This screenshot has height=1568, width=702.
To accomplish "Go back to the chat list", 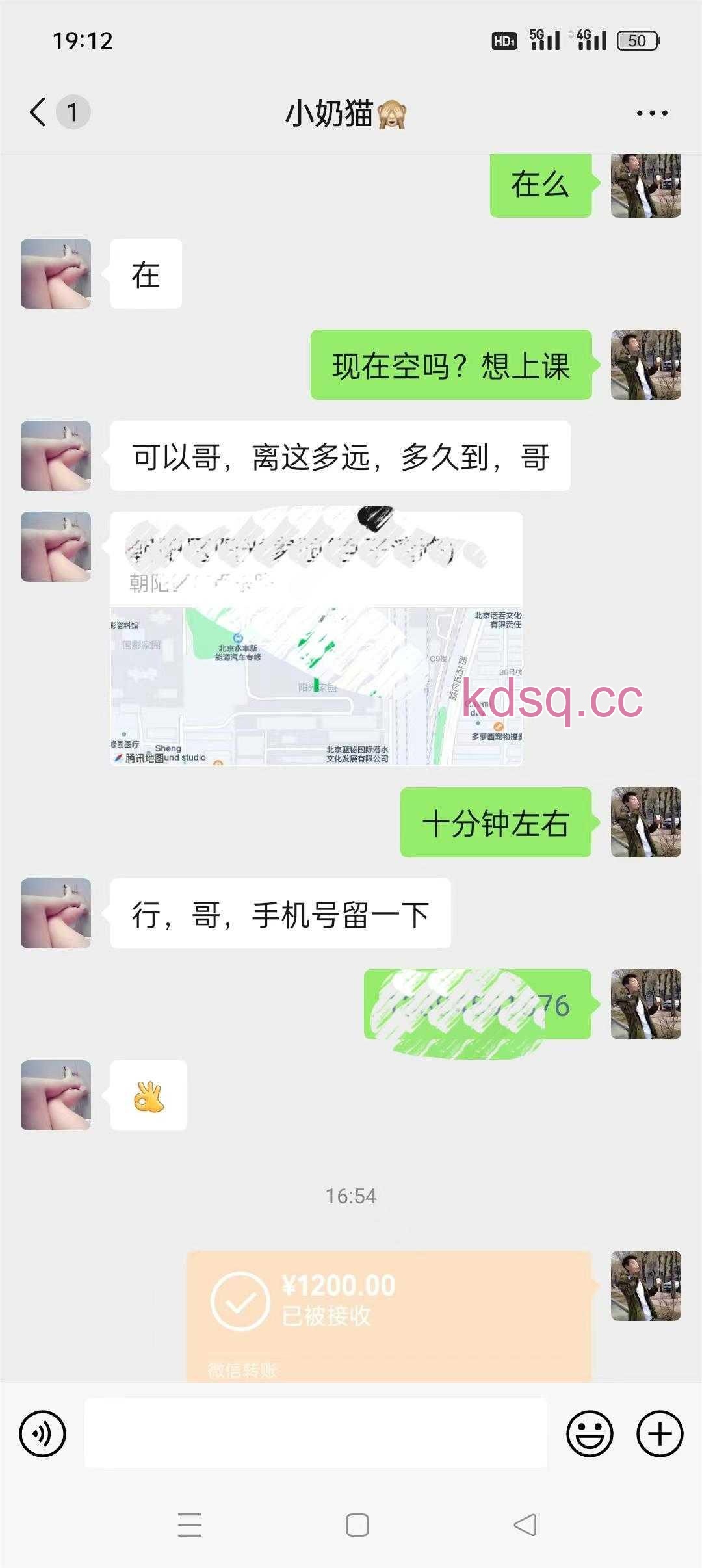I will [x=39, y=112].
